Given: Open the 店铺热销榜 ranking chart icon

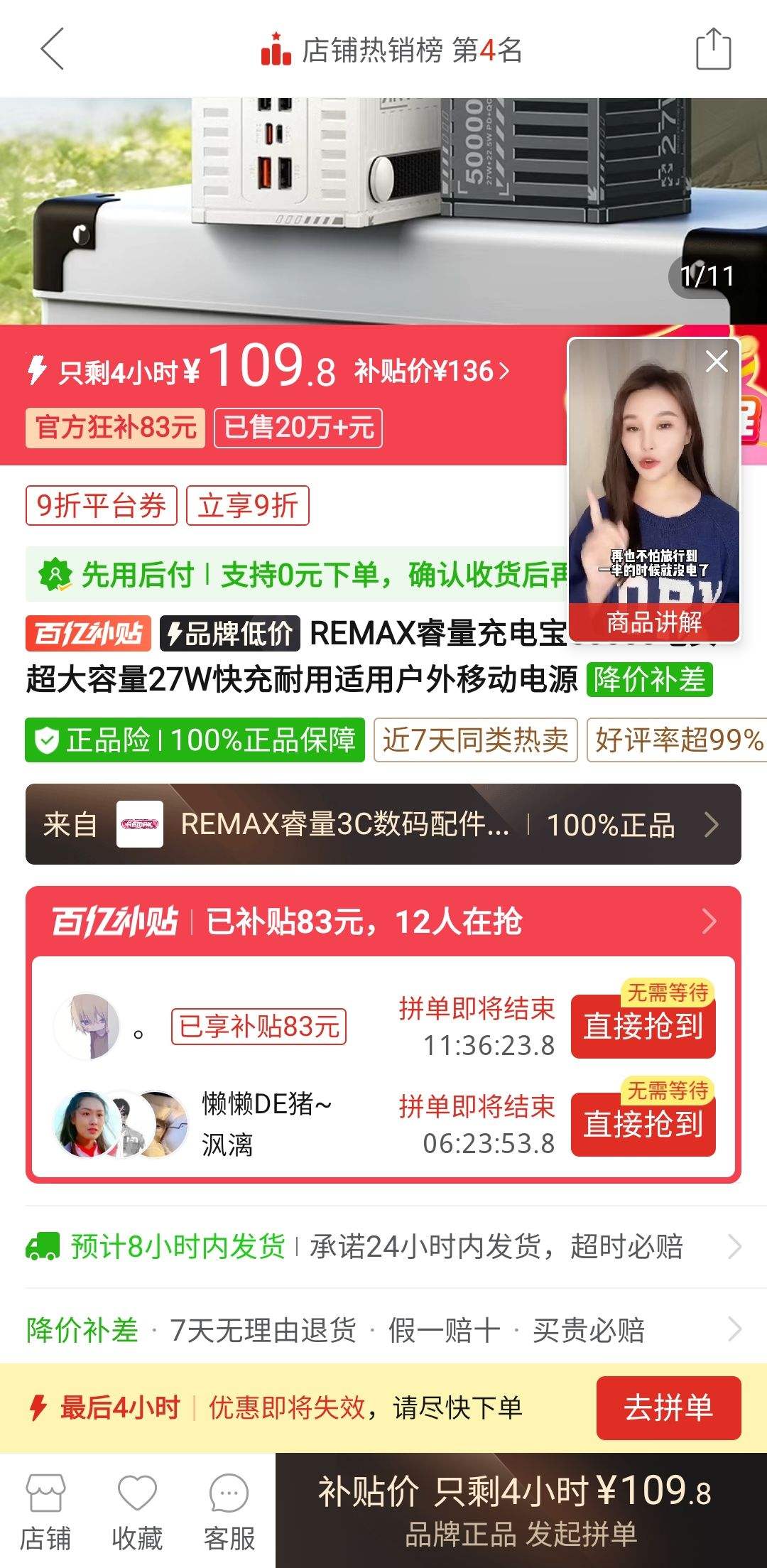Looking at the screenshot, I should pos(277,50).
